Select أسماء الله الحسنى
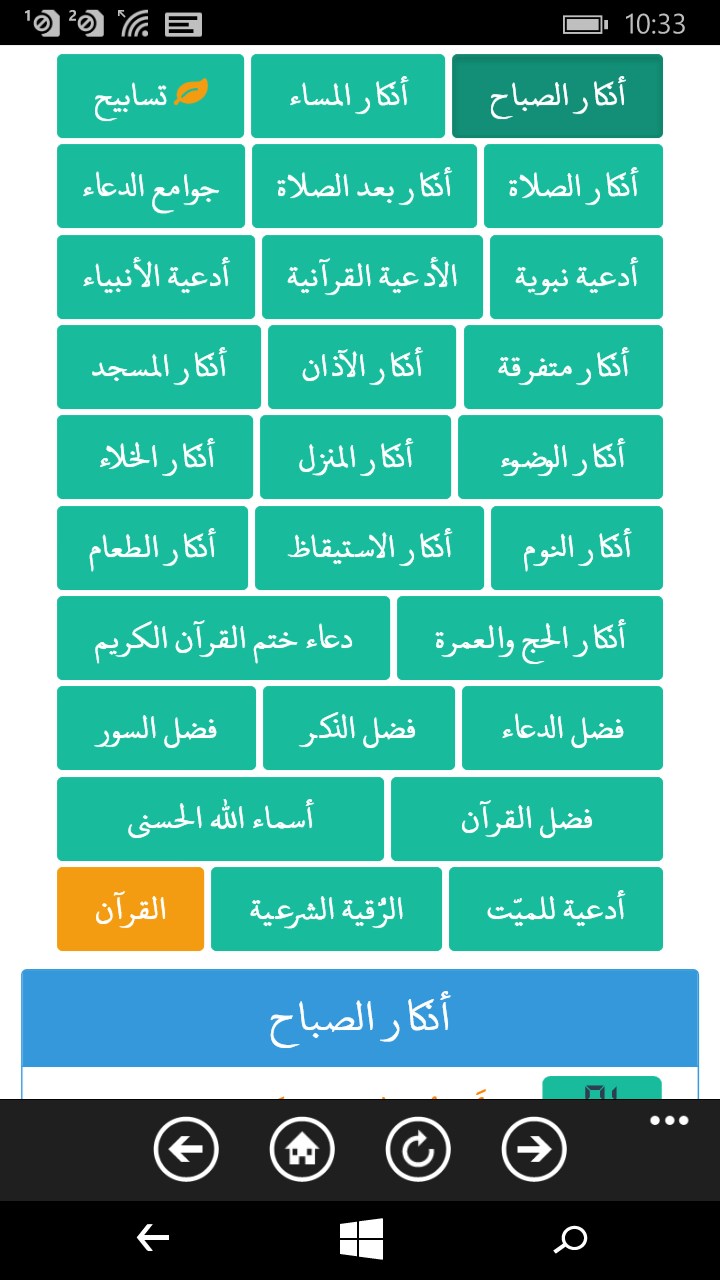The image size is (720, 1280). click(220, 819)
